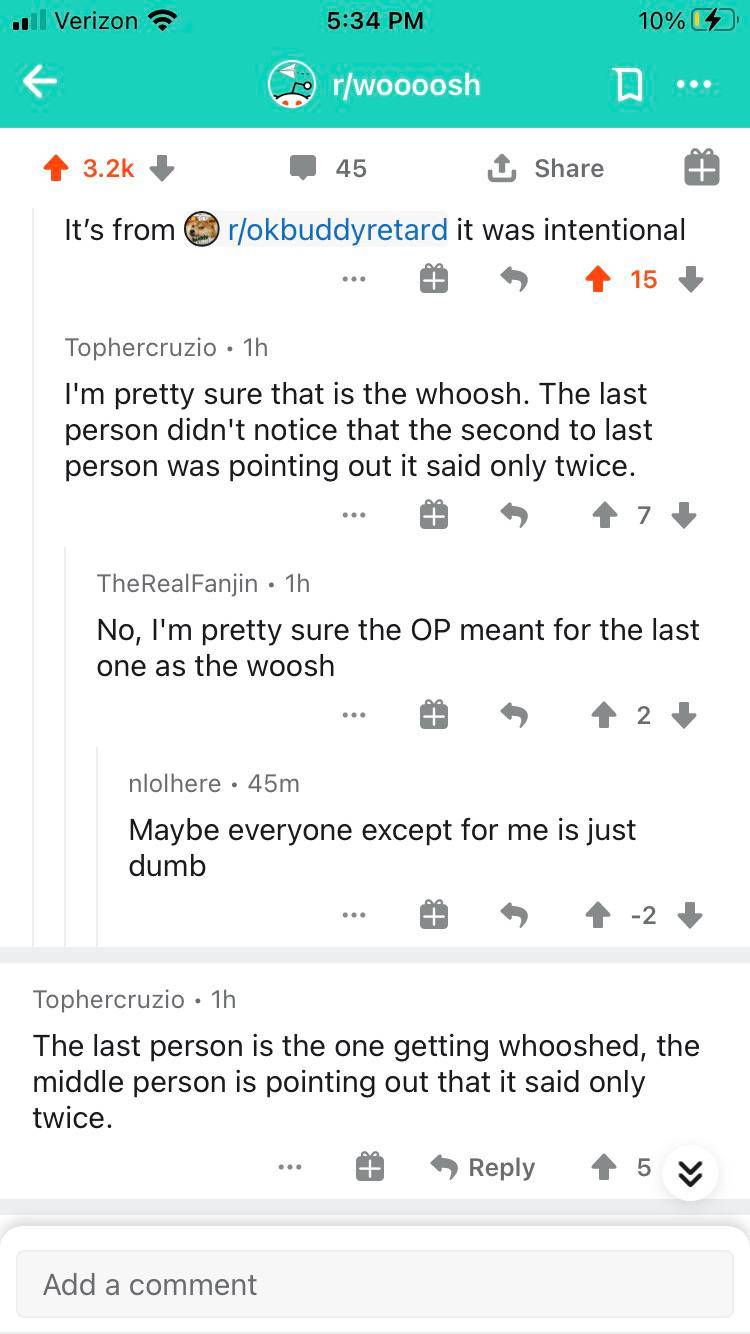
Task: Upvote Tophercruzio's whoosh comment with 7 points
Action: pyautogui.click(x=603, y=515)
